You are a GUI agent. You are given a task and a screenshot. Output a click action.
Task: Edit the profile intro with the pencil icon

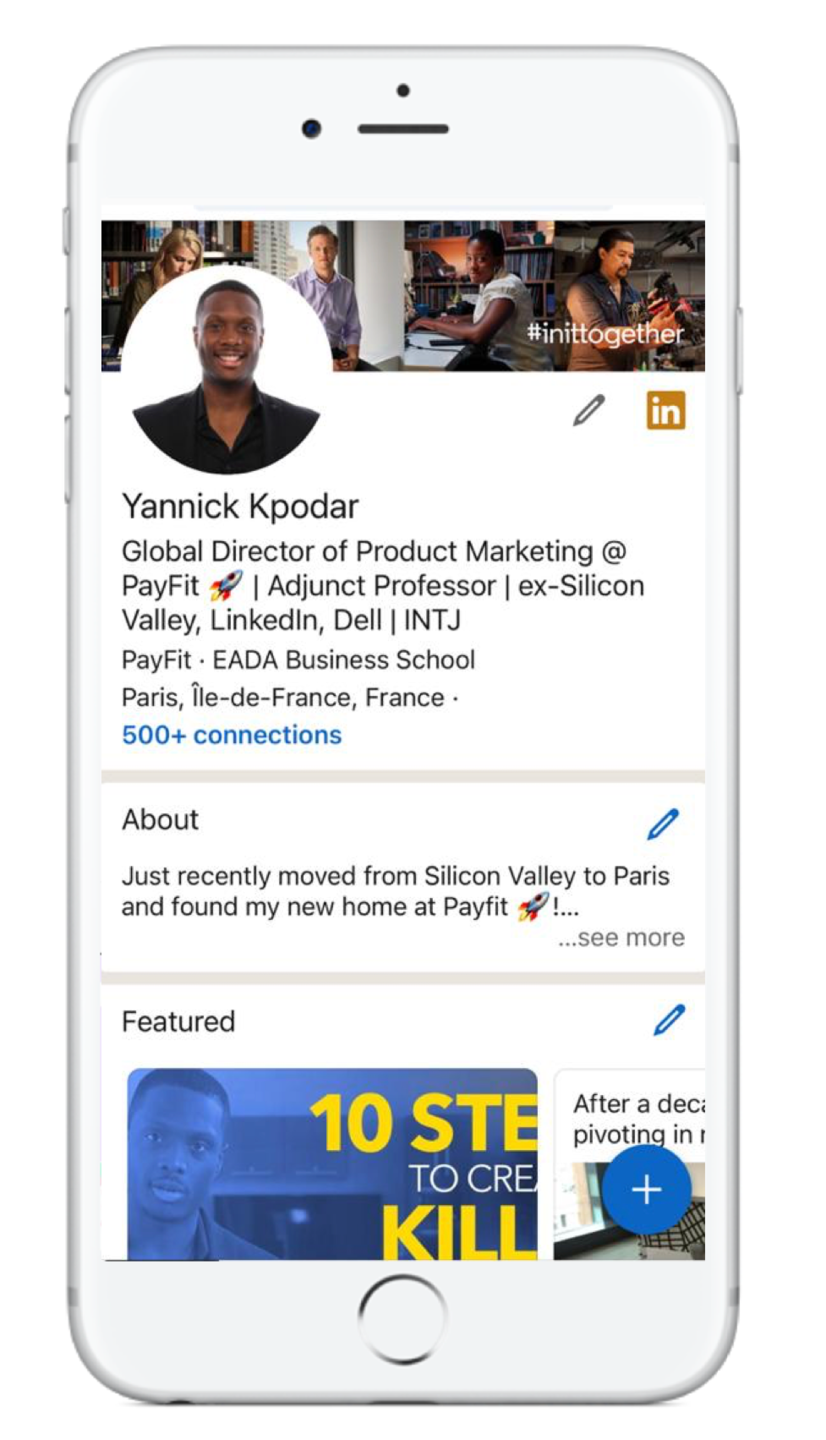588,410
